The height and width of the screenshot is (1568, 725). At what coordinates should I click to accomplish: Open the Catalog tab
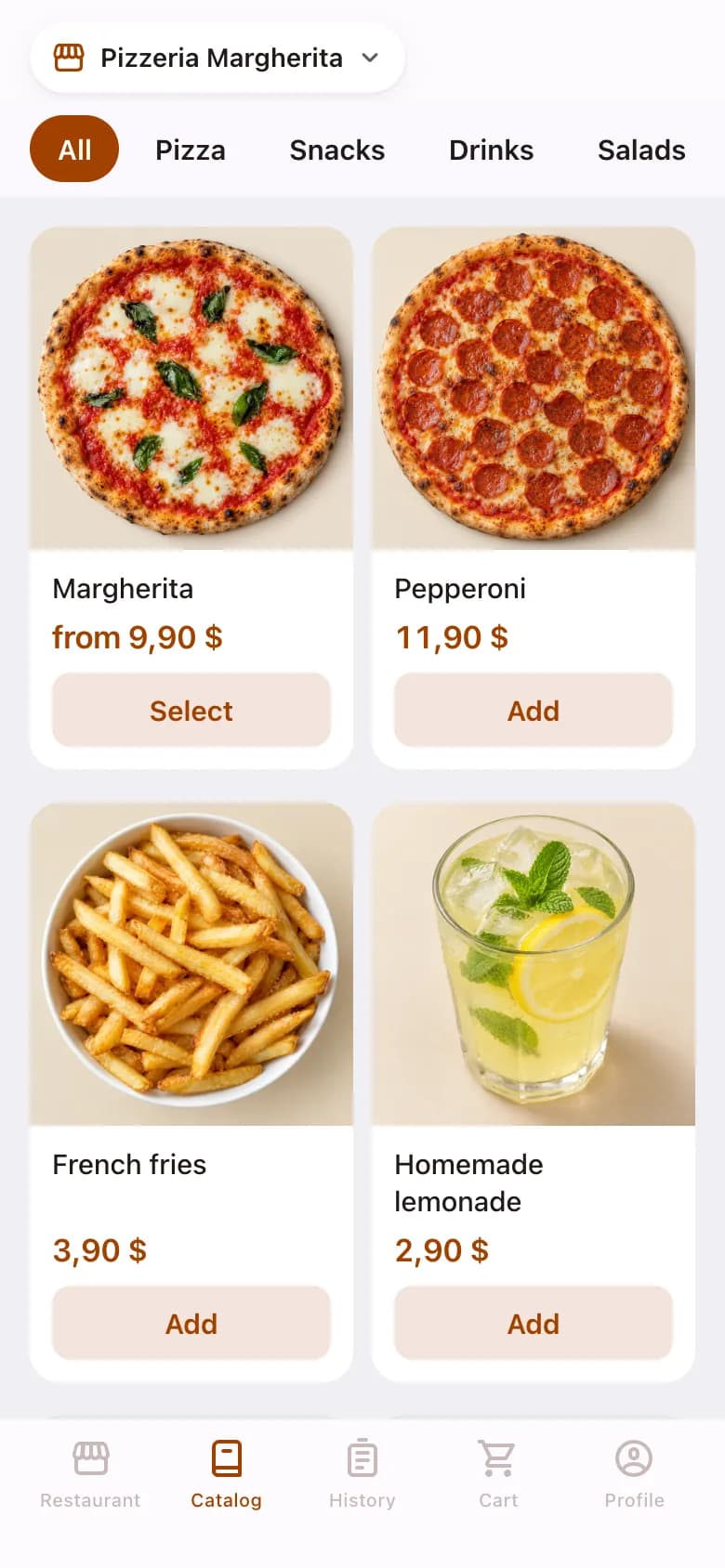click(226, 1474)
